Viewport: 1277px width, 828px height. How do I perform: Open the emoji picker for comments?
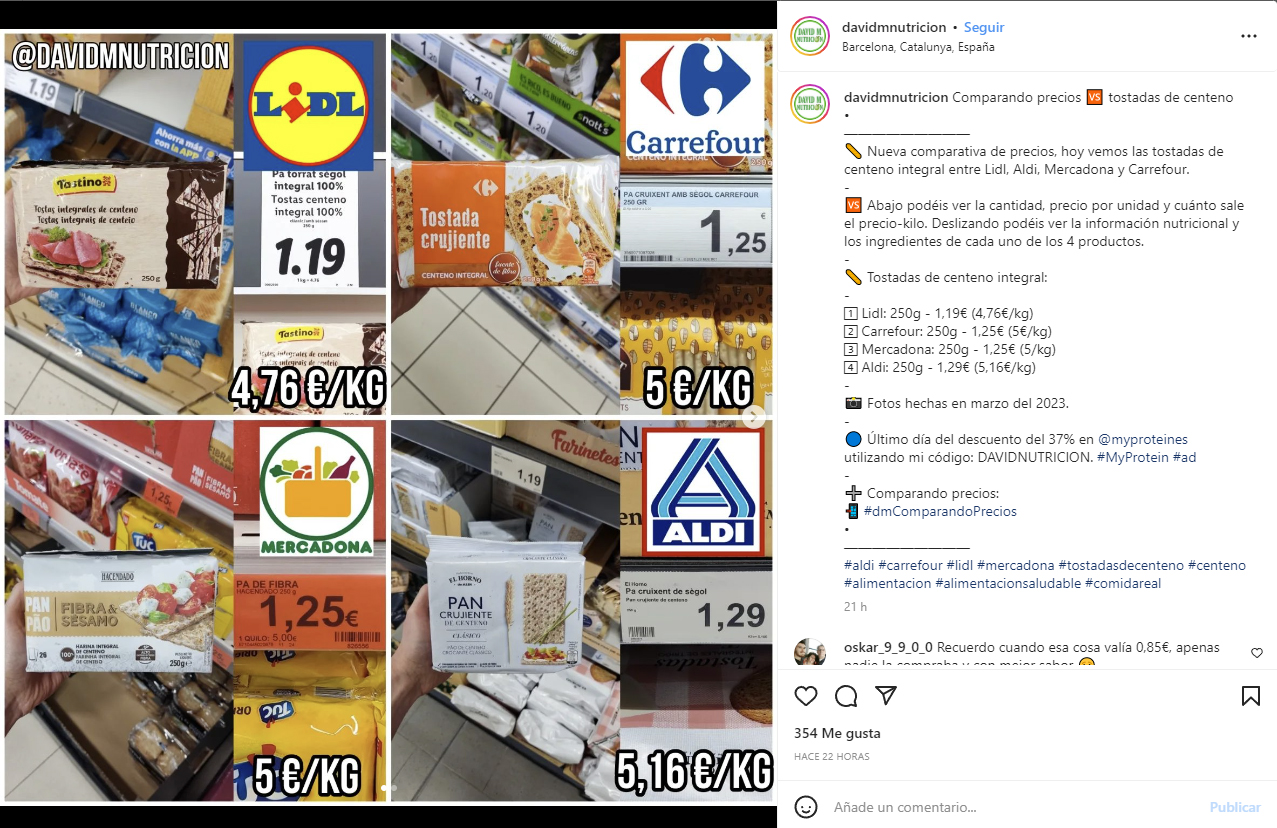pos(806,807)
